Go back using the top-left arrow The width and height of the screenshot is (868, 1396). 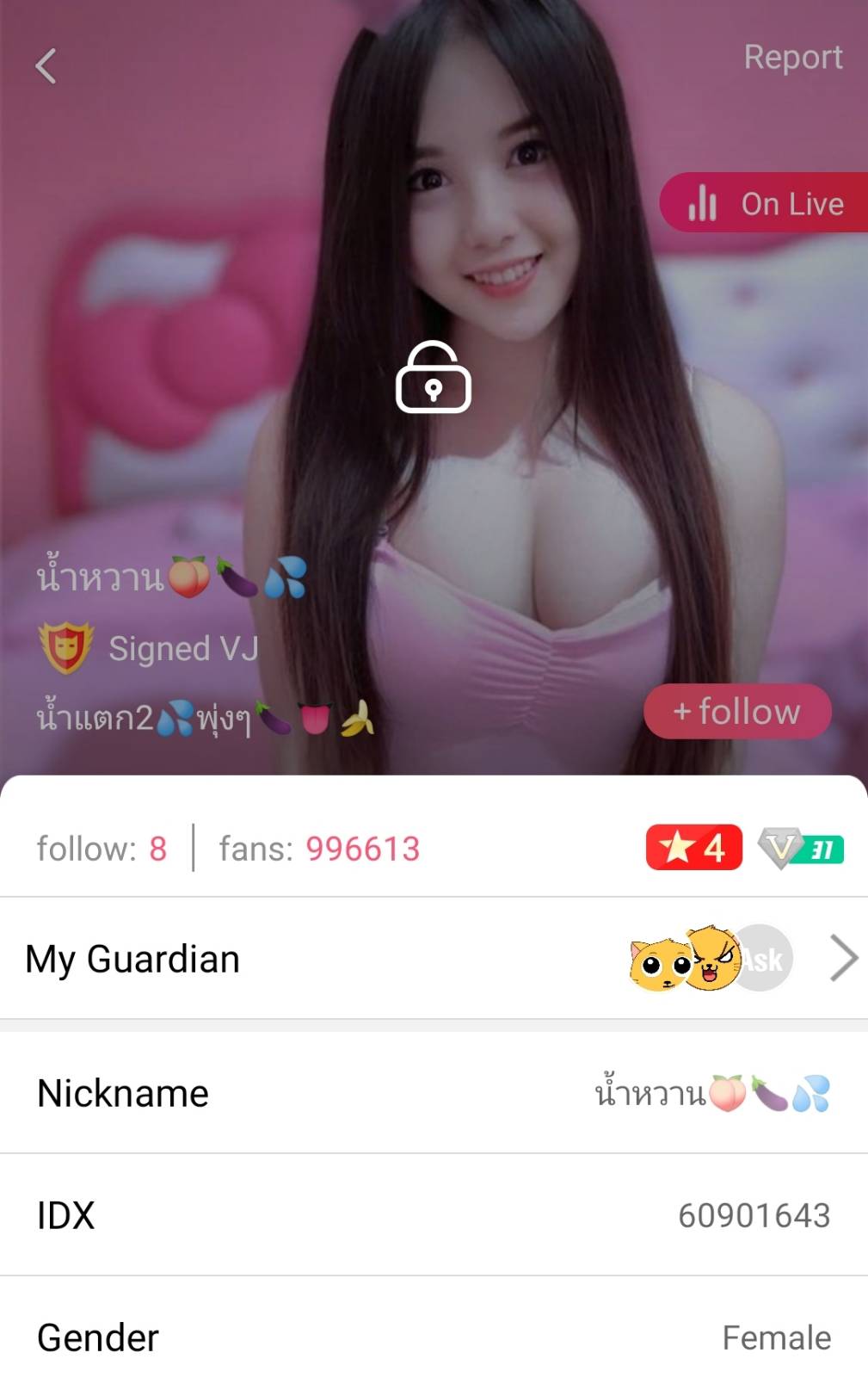tap(46, 66)
